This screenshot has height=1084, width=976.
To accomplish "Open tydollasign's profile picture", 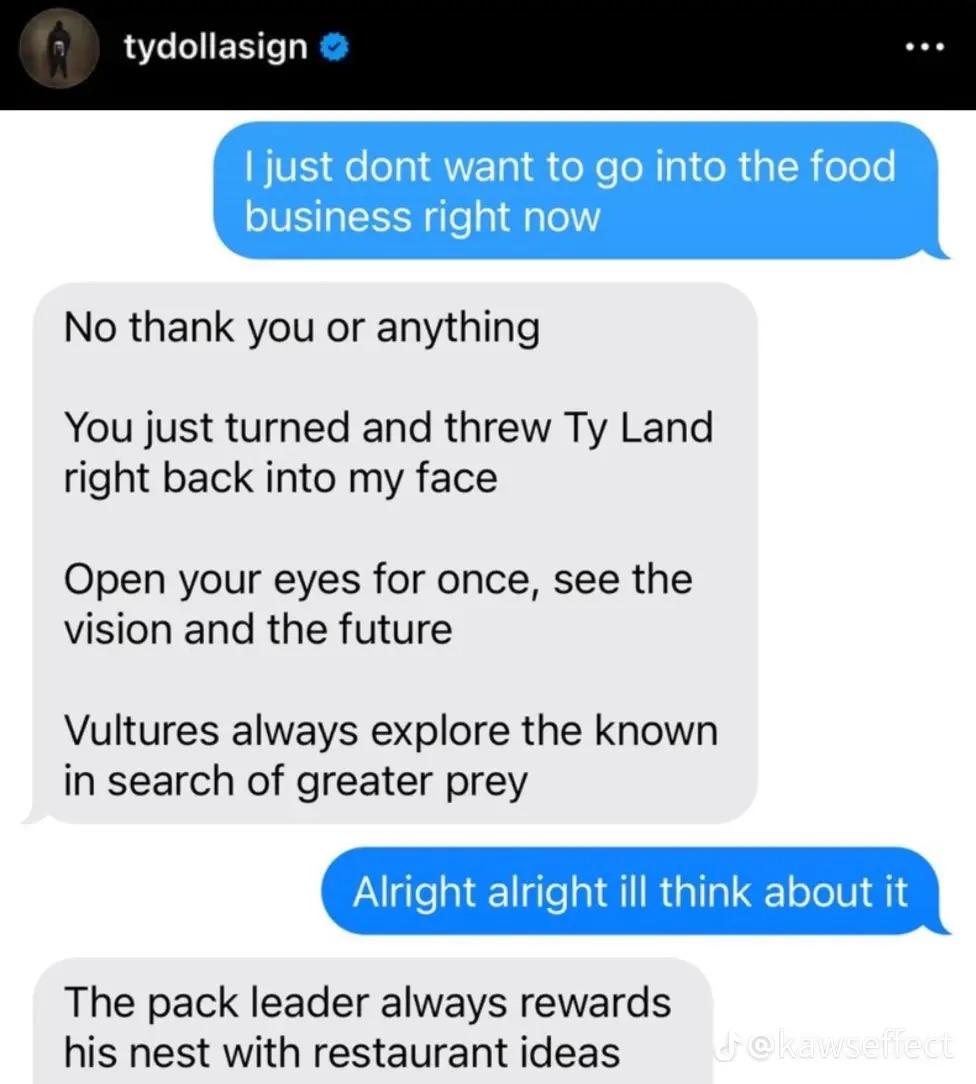I will coord(58,47).
